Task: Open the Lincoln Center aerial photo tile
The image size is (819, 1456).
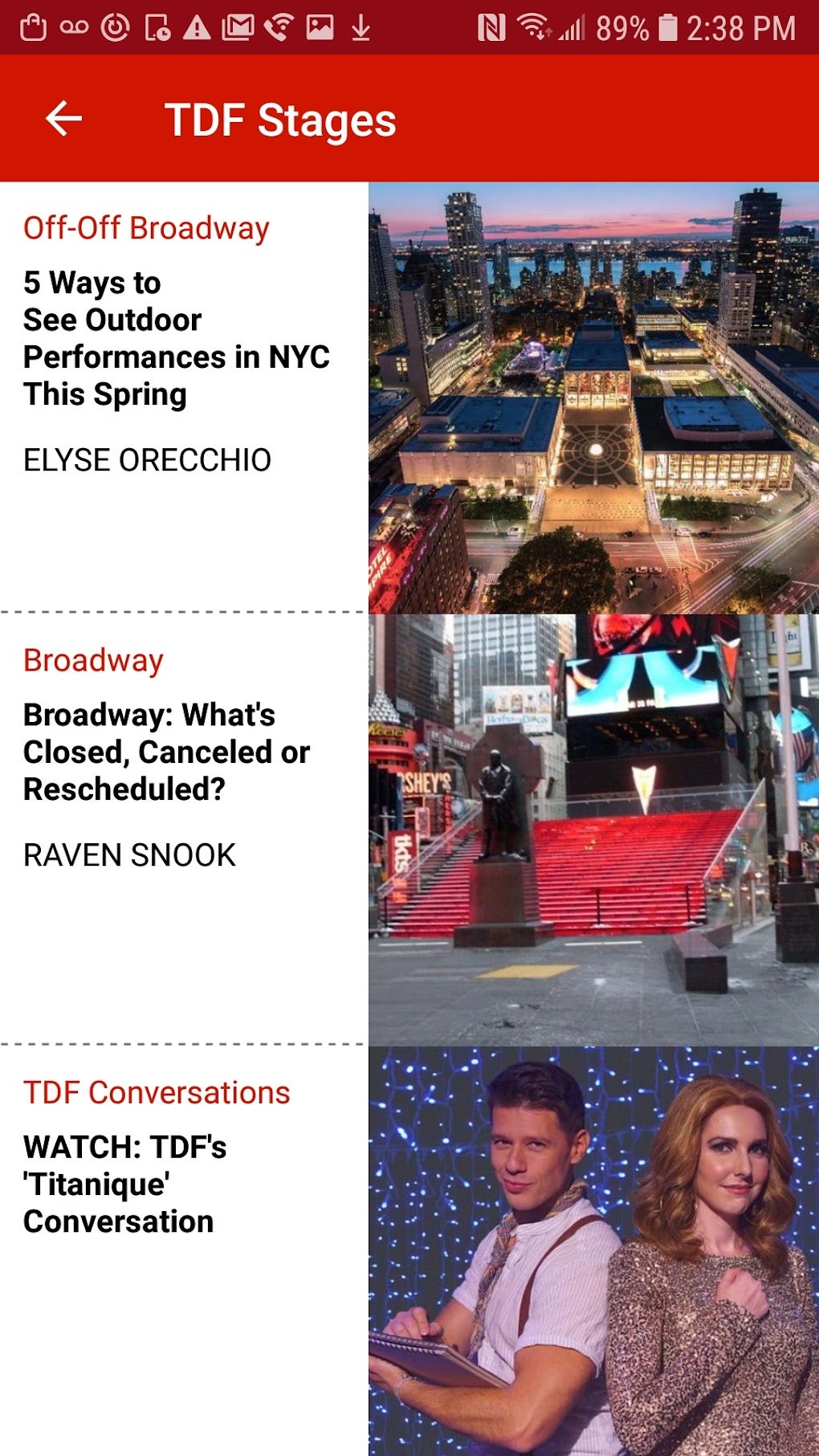Action: coord(593,398)
